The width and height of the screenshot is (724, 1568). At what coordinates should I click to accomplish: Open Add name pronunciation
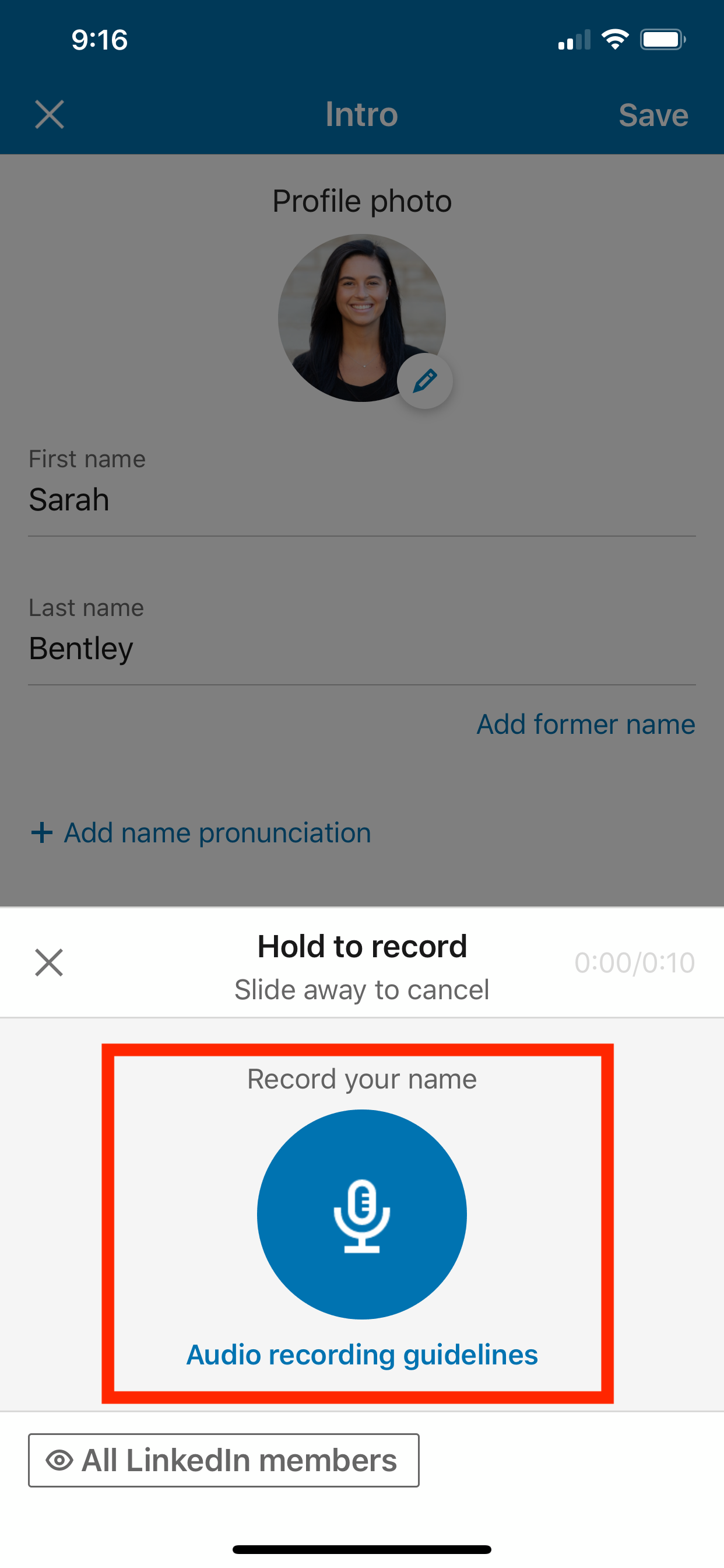click(201, 832)
